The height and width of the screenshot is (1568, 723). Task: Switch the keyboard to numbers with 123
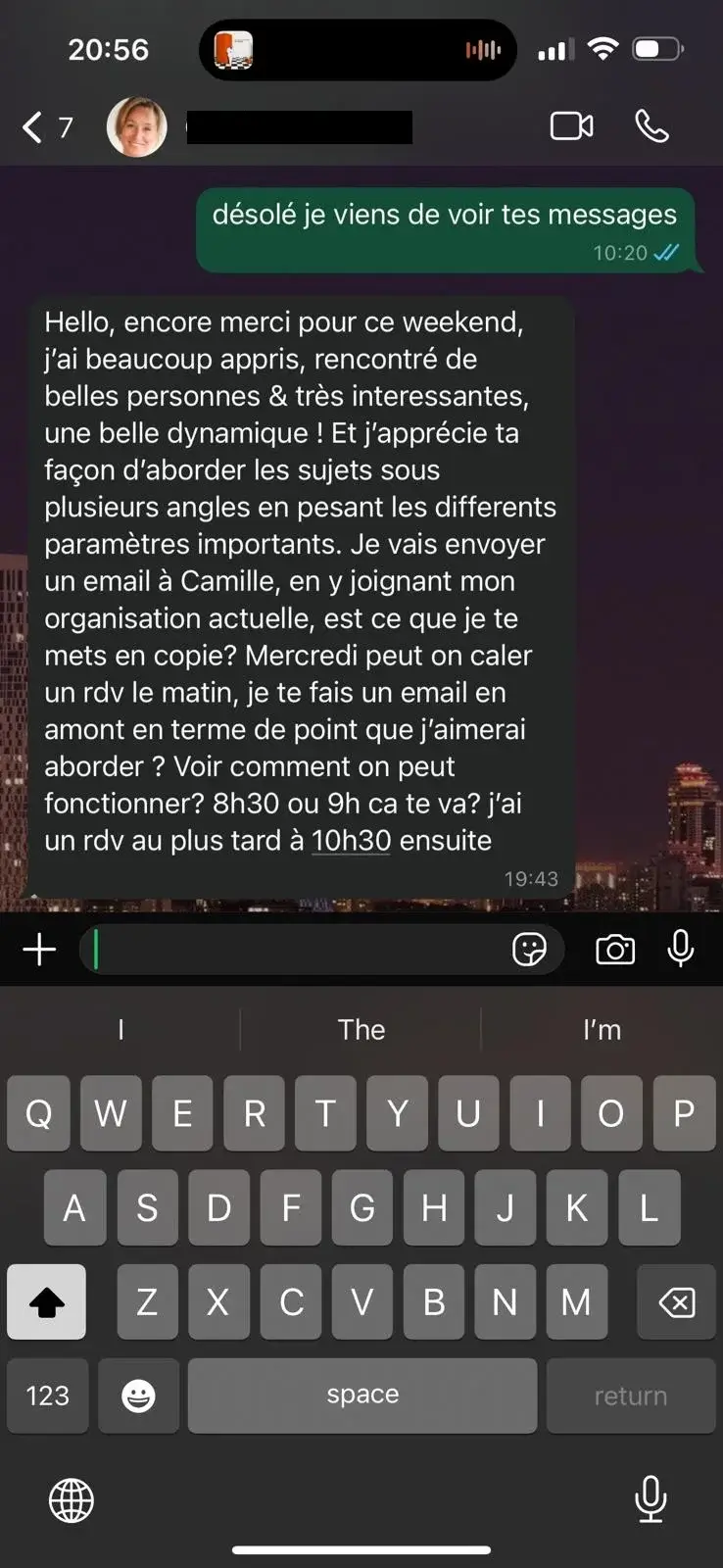pos(47,1396)
